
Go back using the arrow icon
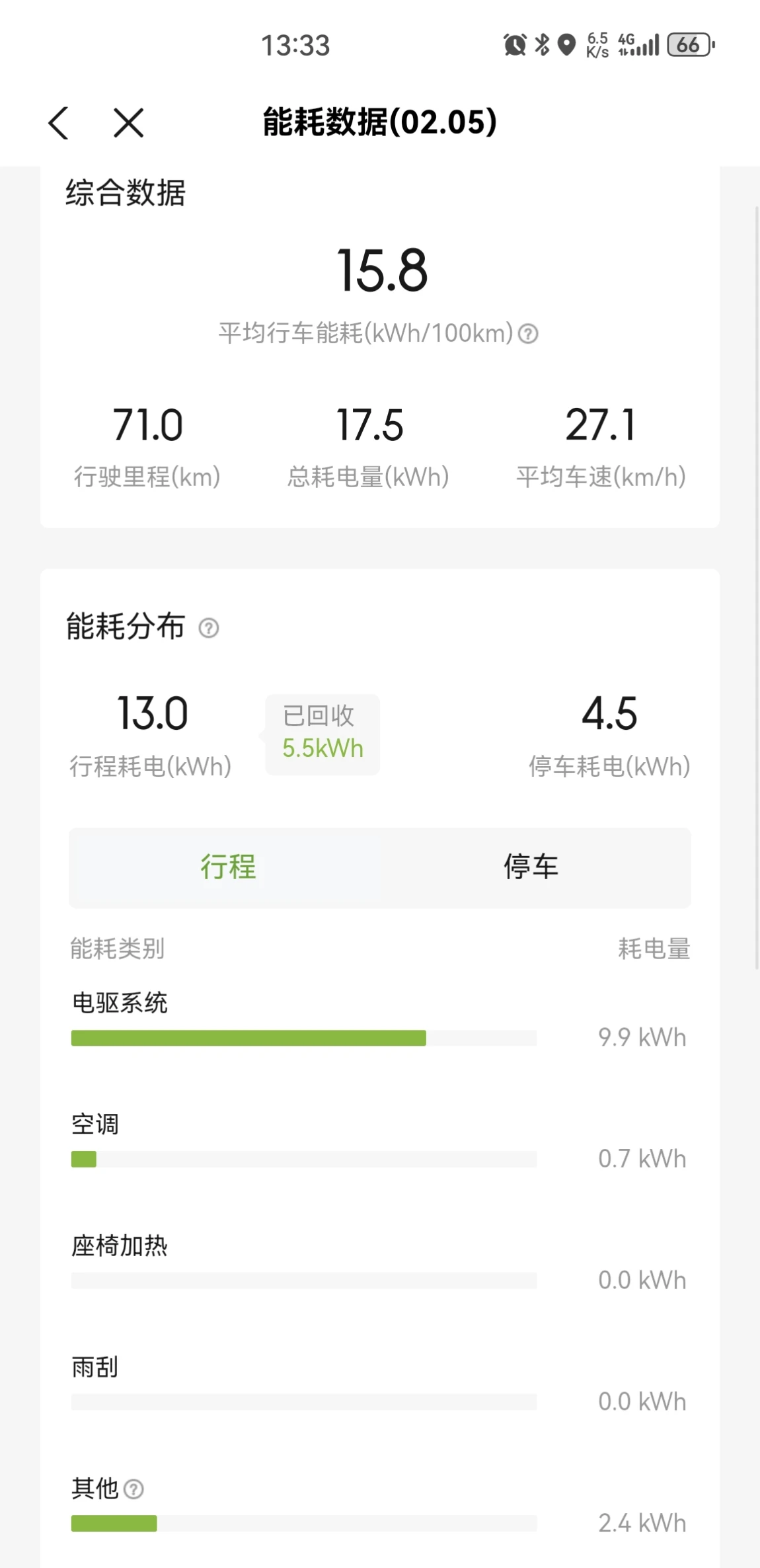tap(59, 123)
